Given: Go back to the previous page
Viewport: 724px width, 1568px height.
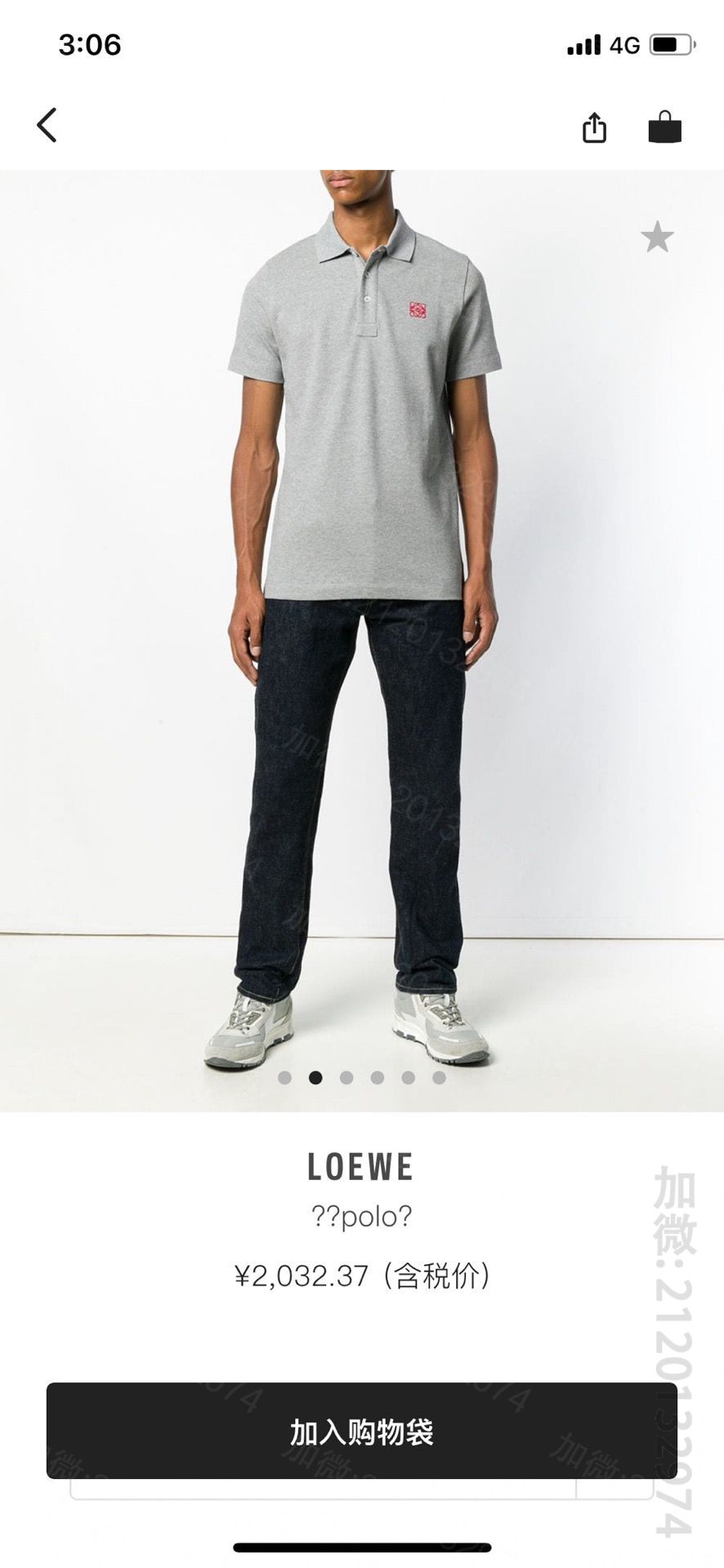Looking at the screenshot, I should (x=47, y=126).
